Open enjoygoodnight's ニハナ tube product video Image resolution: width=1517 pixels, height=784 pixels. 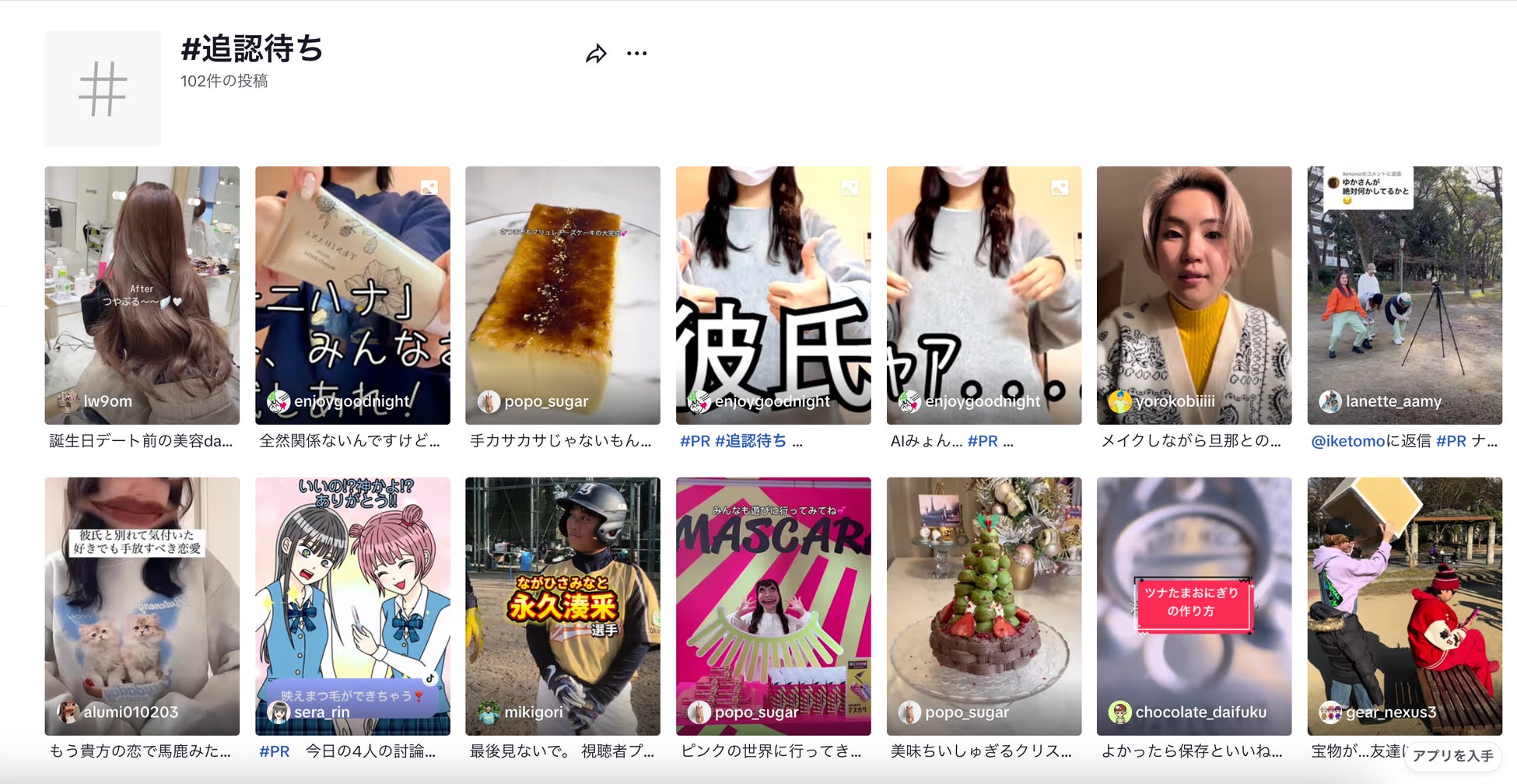[352, 296]
